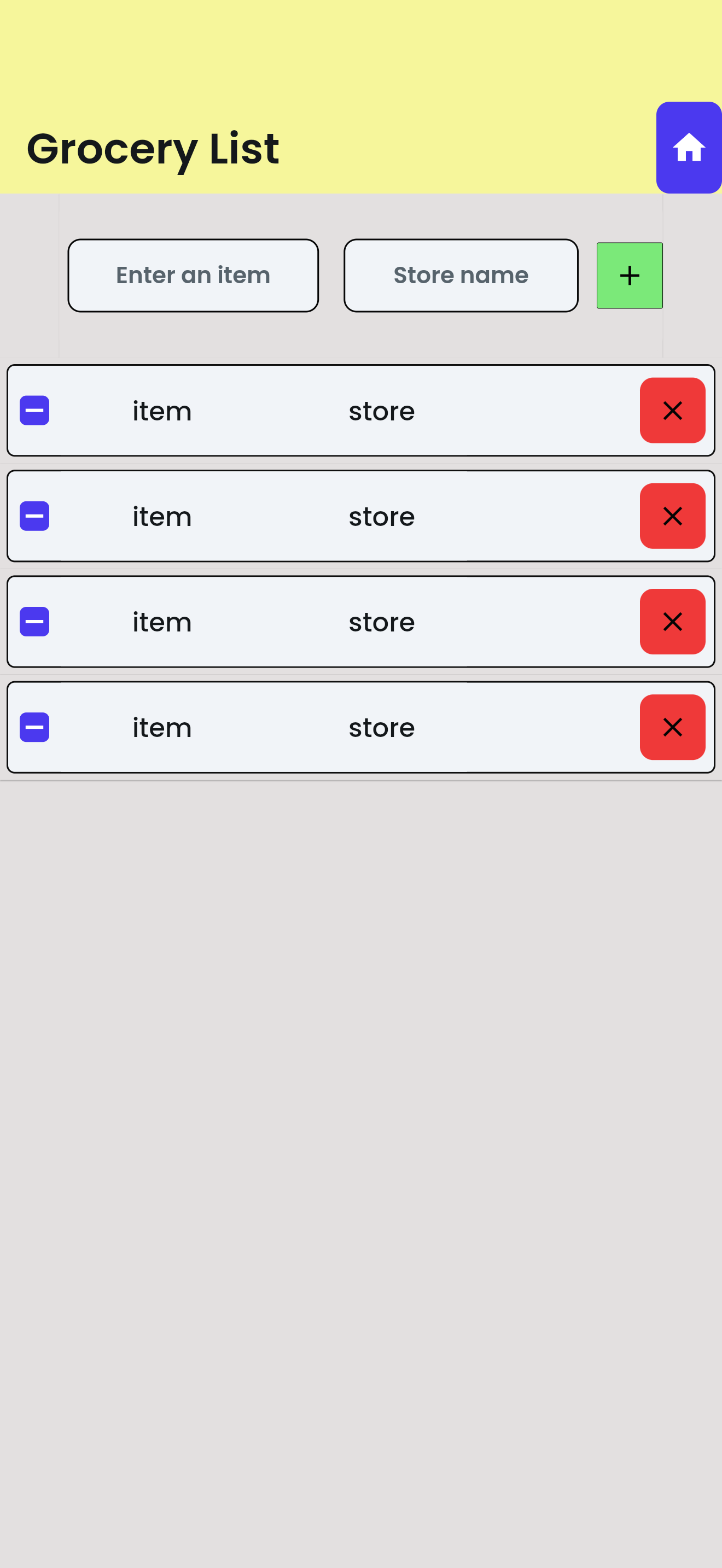
Task: Remove the fourth item using red X
Action: coord(672,727)
